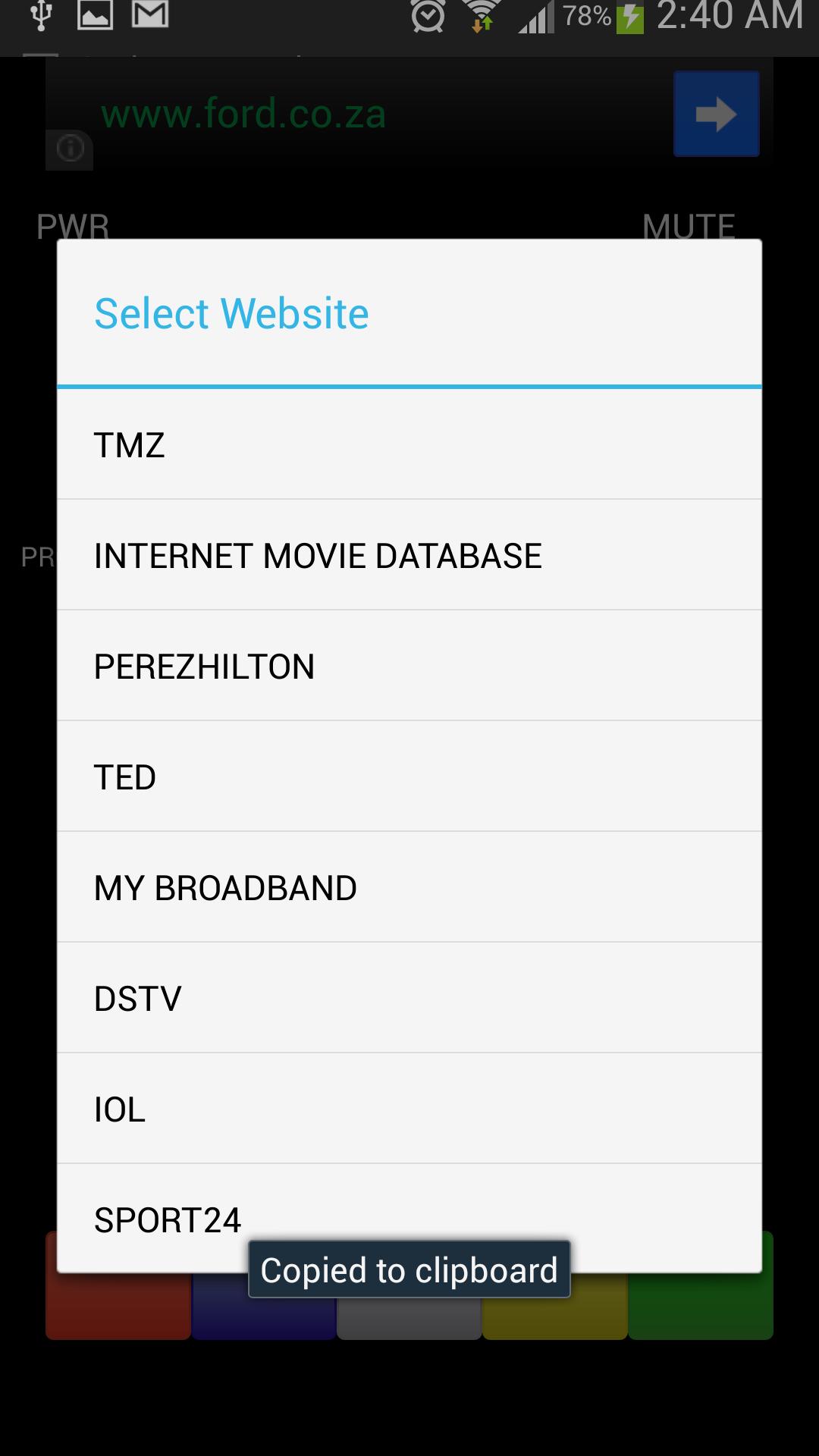819x1456 pixels.
Task: Select DSTV in the Select Website dialog
Action: [x=409, y=997]
